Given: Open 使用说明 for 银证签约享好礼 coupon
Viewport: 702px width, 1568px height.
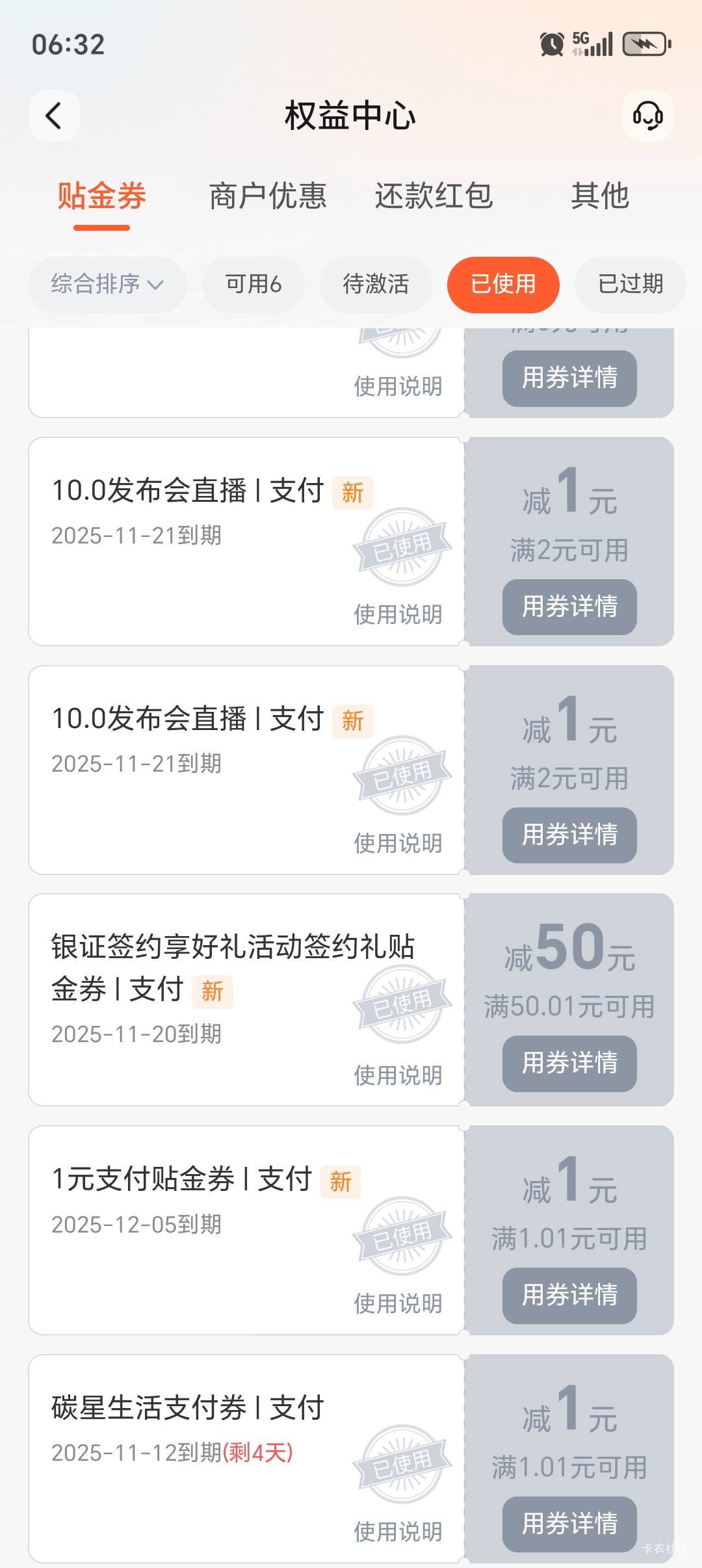Looking at the screenshot, I should pos(398,1075).
